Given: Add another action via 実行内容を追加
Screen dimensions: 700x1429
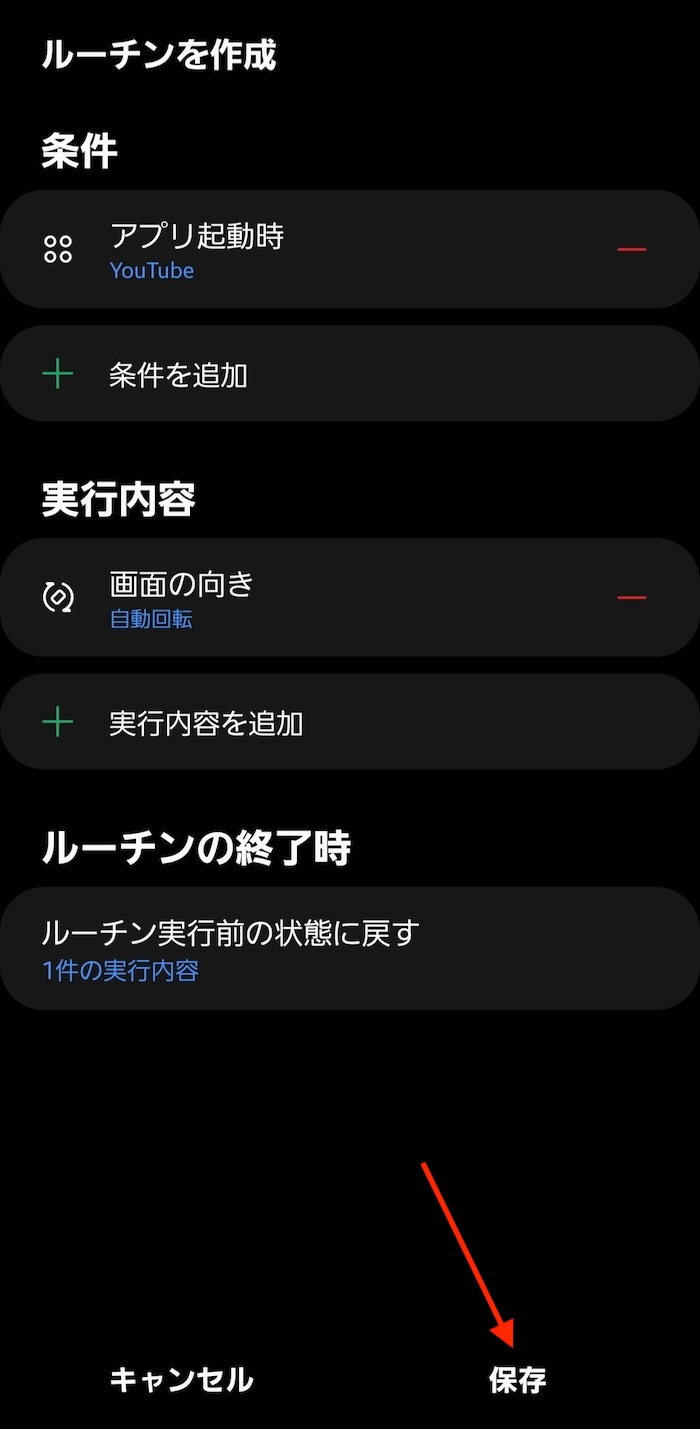Looking at the screenshot, I should pyautogui.click(x=350, y=722).
